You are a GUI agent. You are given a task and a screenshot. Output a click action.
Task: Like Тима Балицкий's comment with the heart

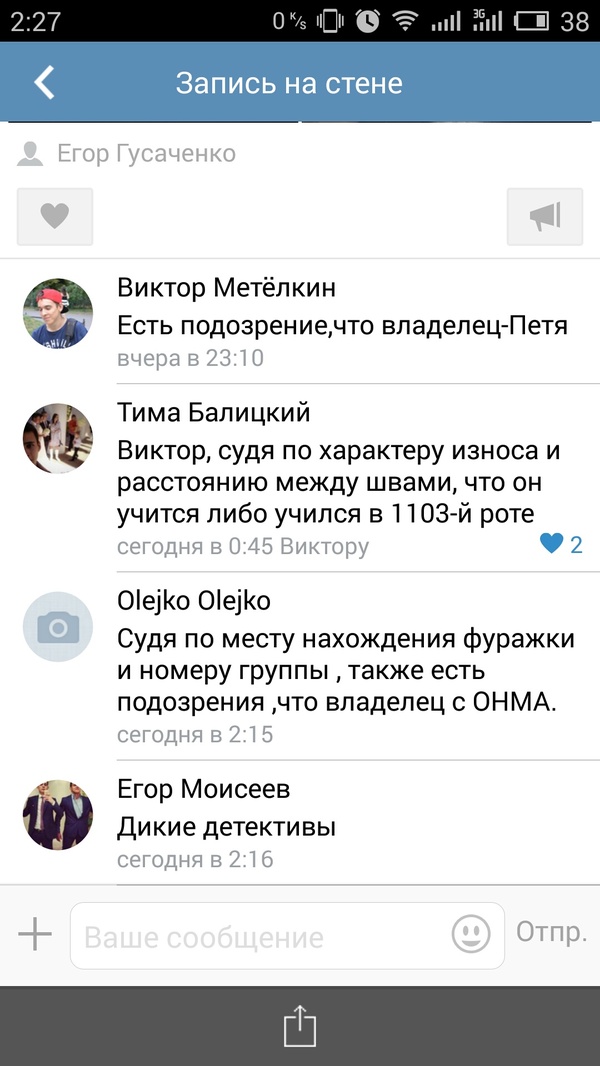tap(551, 545)
